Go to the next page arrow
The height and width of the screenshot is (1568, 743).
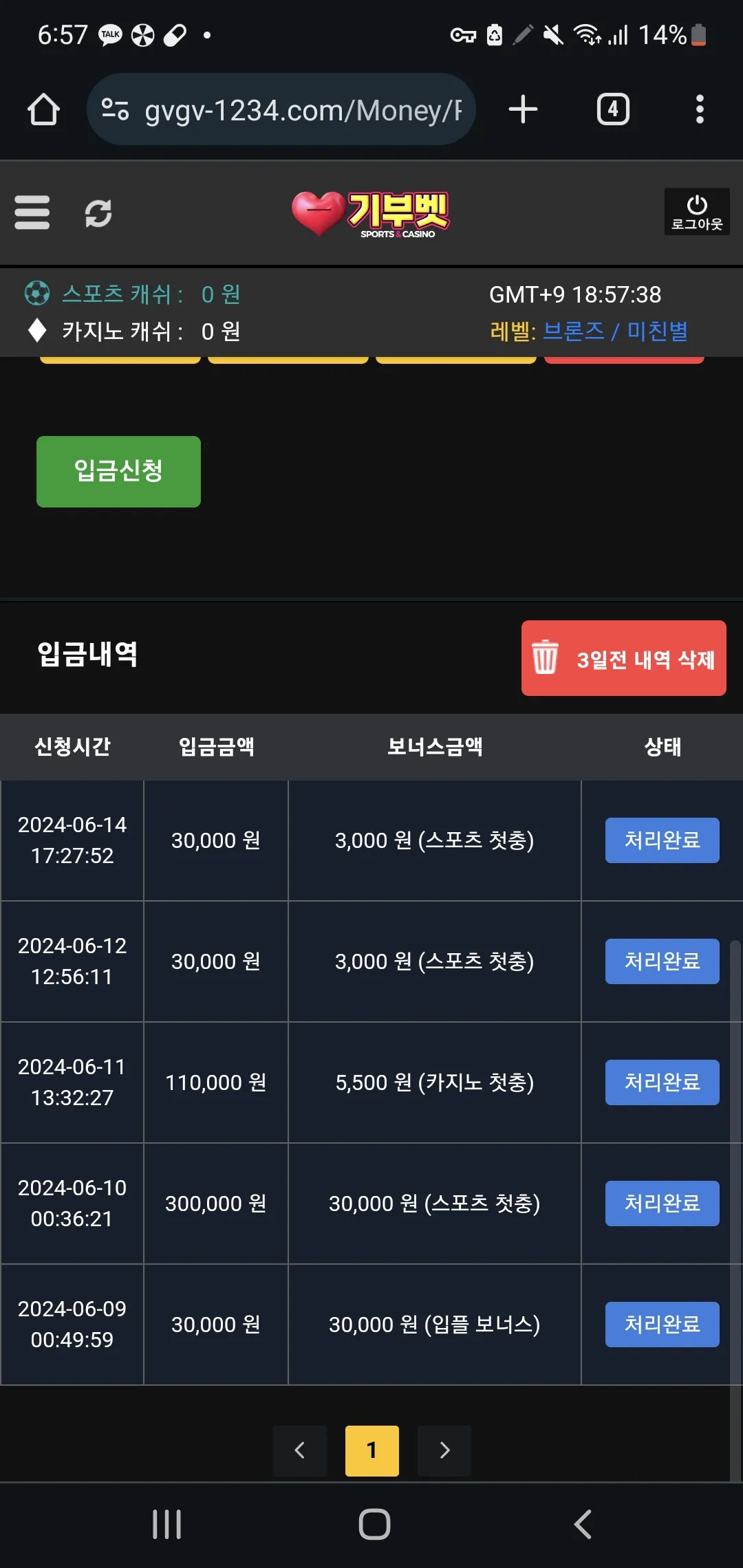click(444, 1451)
